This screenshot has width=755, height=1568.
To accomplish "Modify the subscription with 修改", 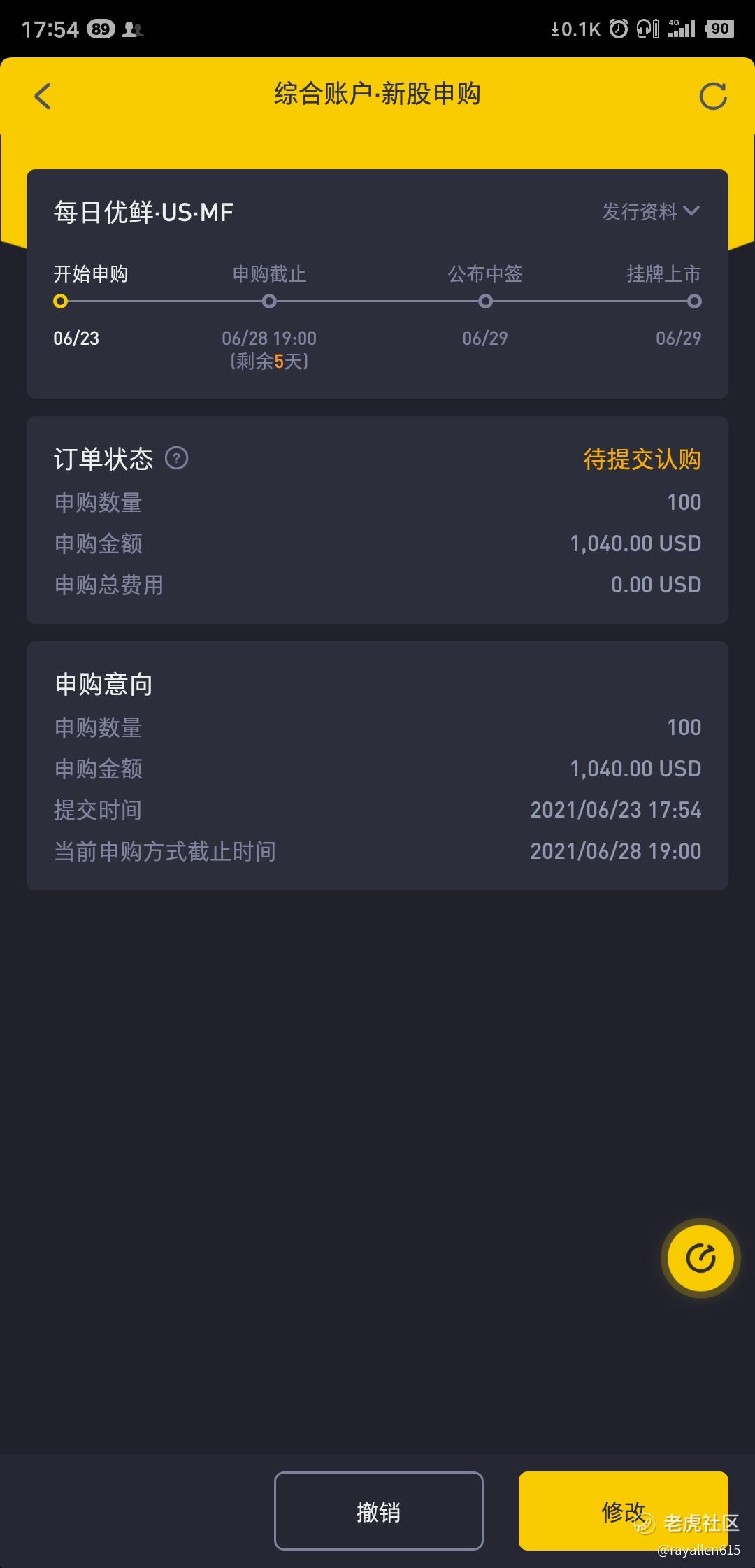I will (624, 1511).
